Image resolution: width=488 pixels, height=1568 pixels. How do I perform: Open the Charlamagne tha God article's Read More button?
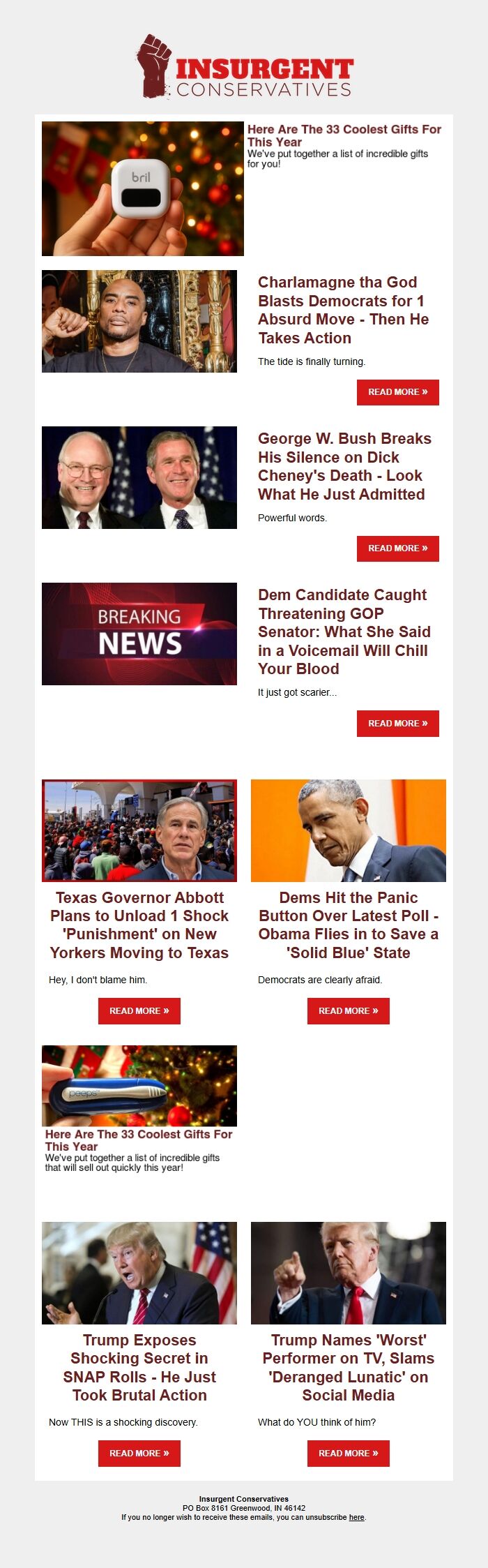point(397,392)
